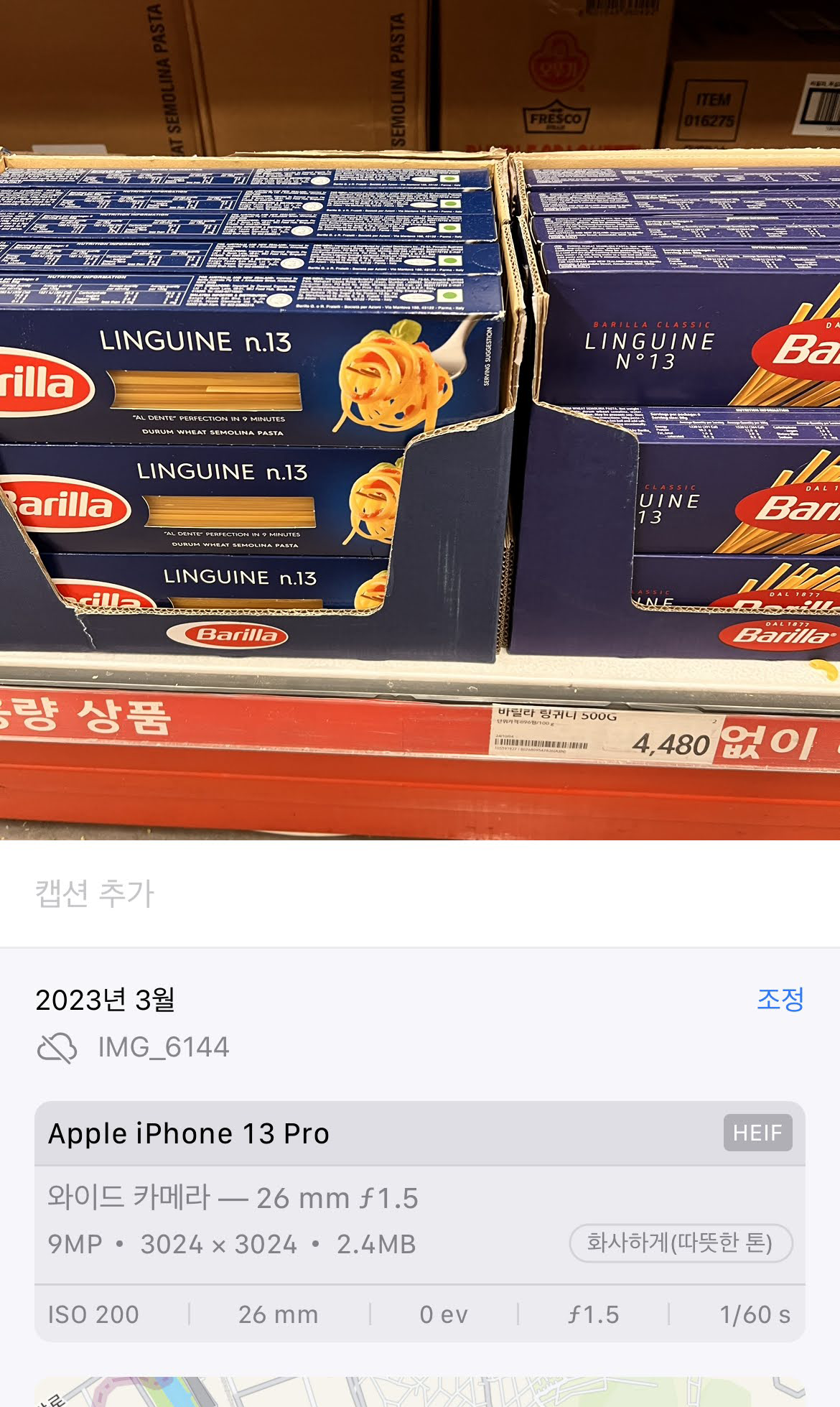
Task: Tap the 화사하게(따뜻한 톤) style chip
Action: (x=680, y=1243)
